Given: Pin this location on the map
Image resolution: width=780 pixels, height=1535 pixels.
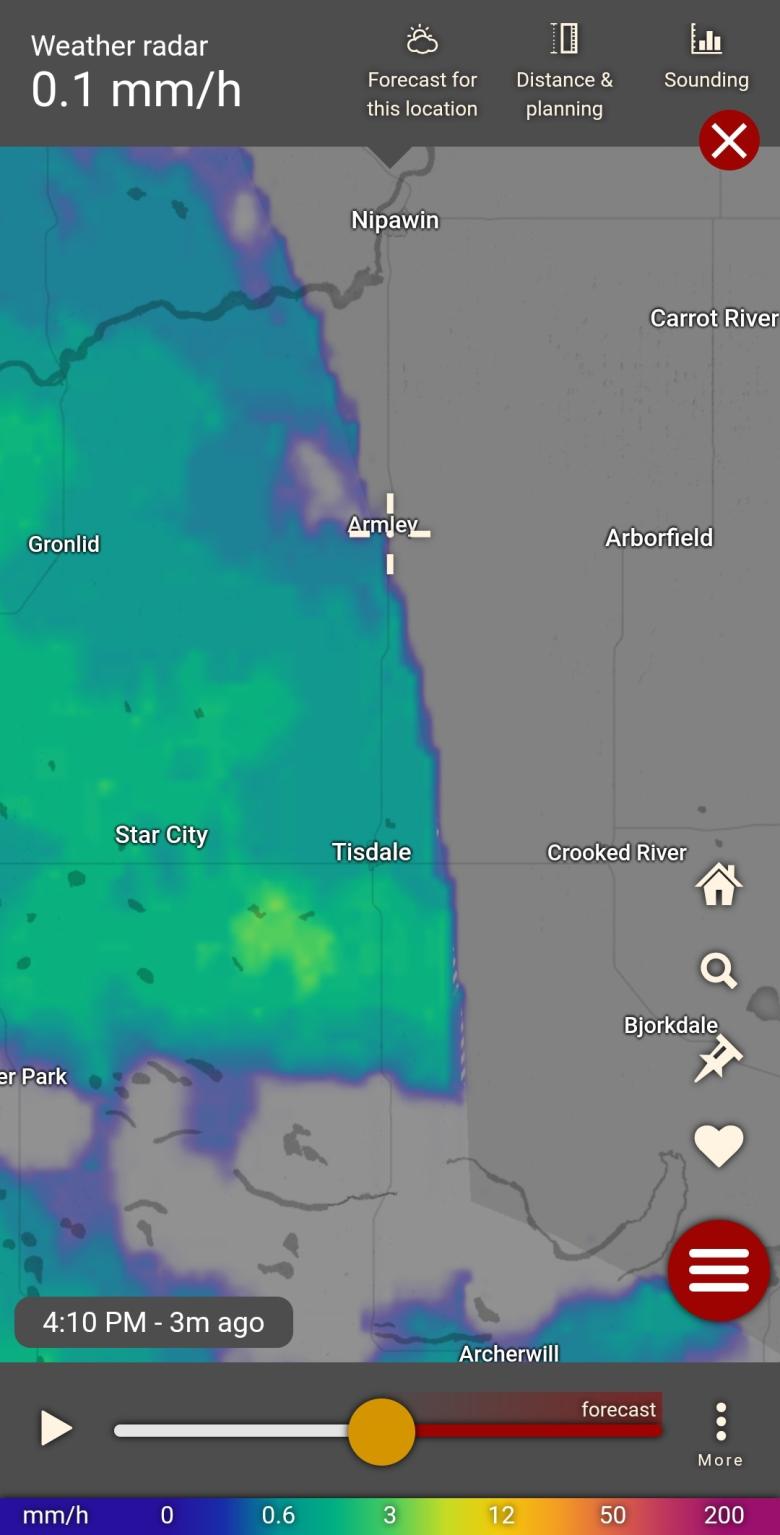Looking at the screenshot, I should click(718, 1058).
